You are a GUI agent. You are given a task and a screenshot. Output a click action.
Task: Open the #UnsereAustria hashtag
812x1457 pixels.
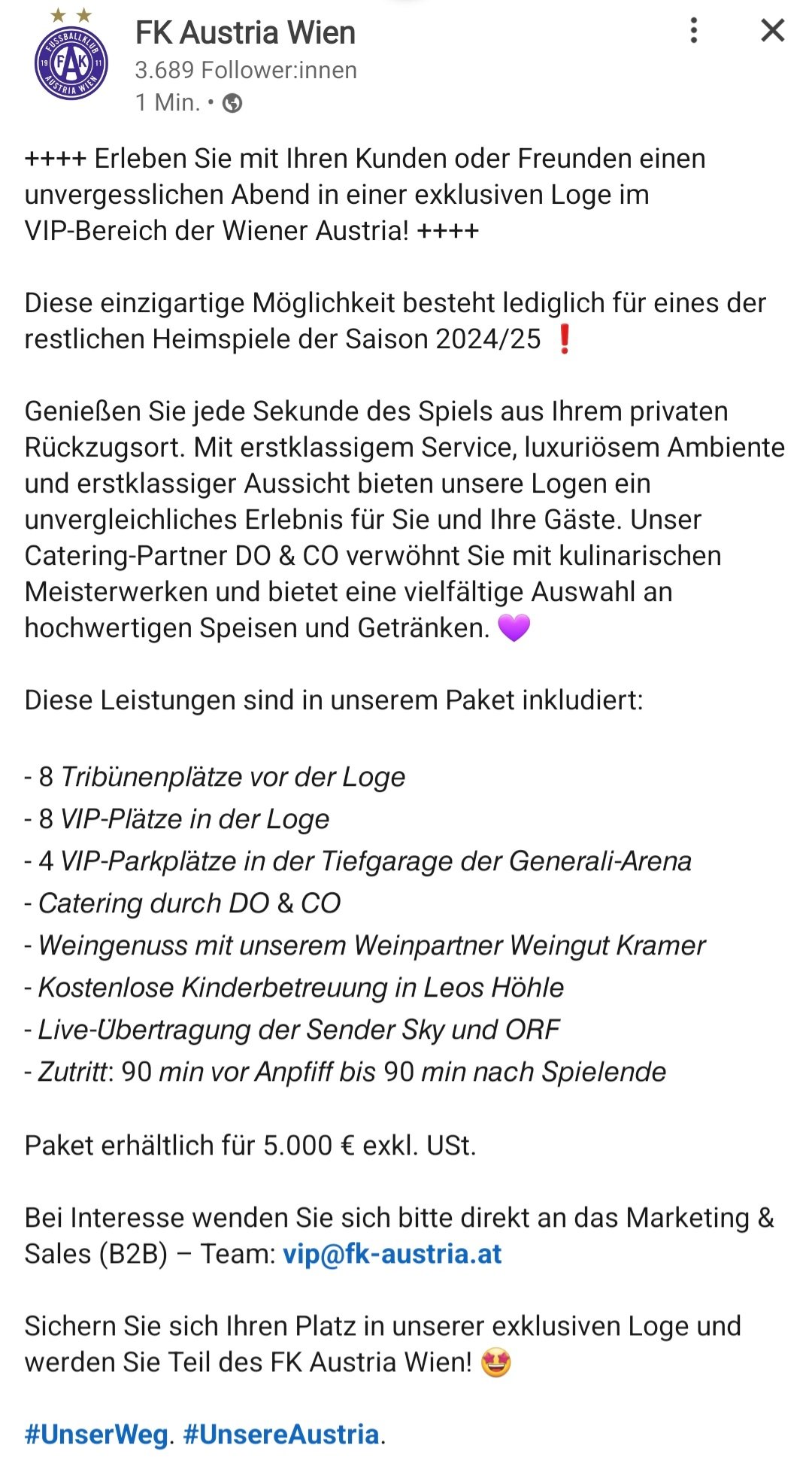tap(281, 1434)
